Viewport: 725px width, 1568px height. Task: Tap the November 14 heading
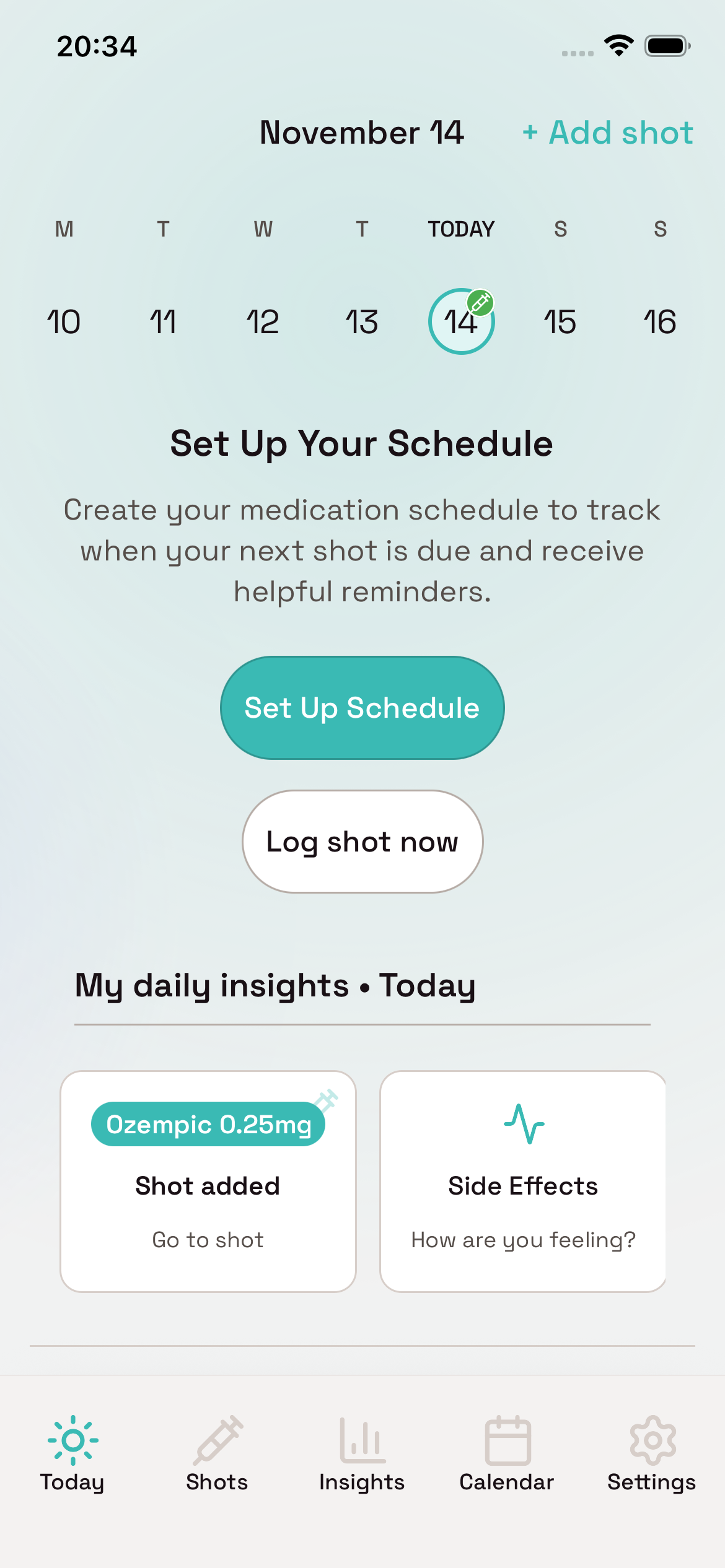point(362,132)
